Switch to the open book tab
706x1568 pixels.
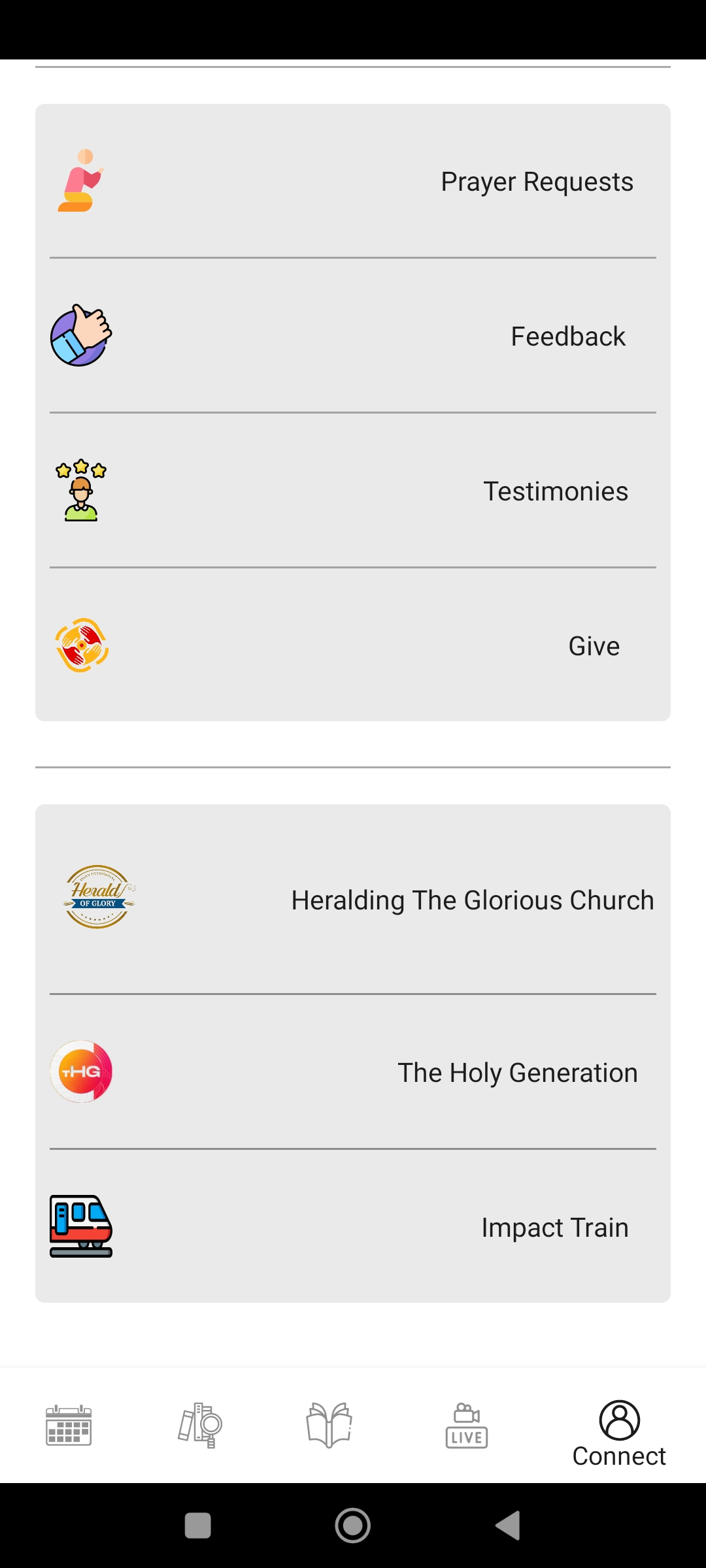329,1425
